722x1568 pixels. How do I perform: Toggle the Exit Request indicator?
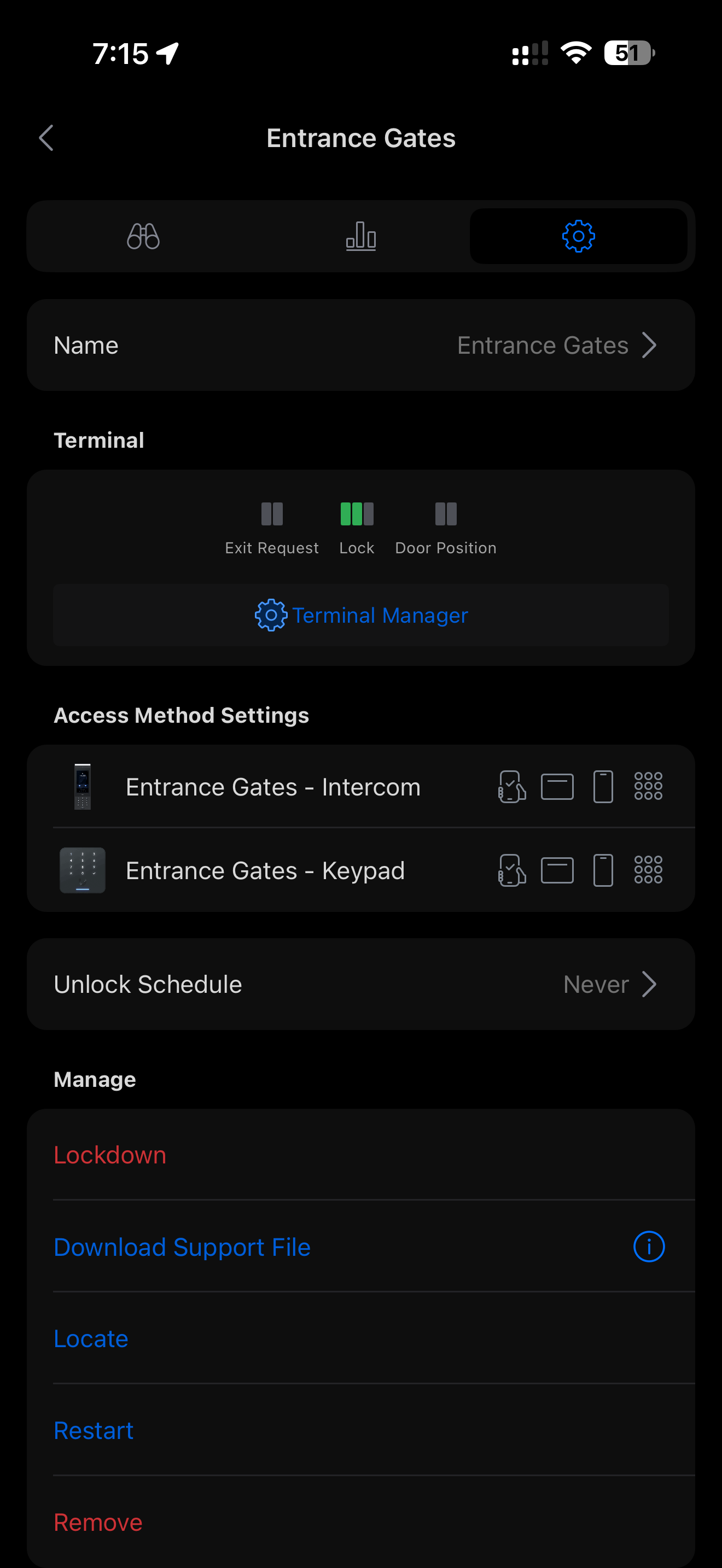pos(271,514)
